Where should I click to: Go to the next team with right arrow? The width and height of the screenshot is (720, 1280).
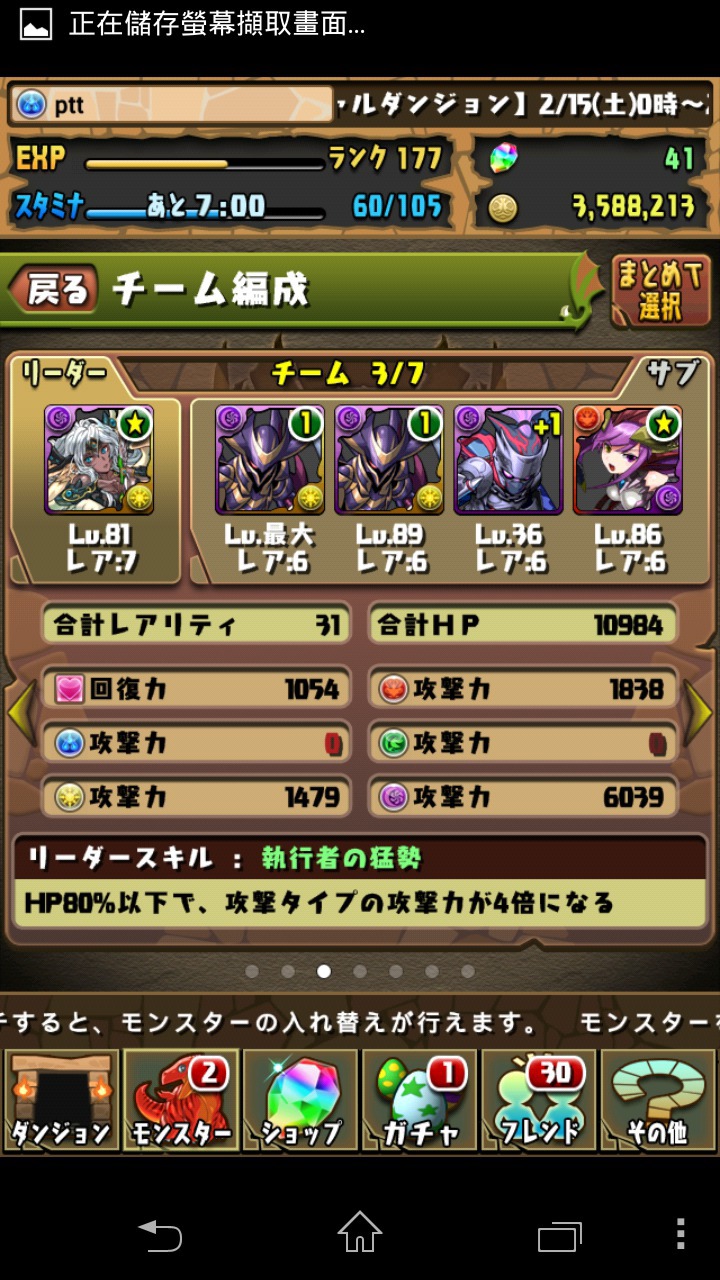coord(698,712)
